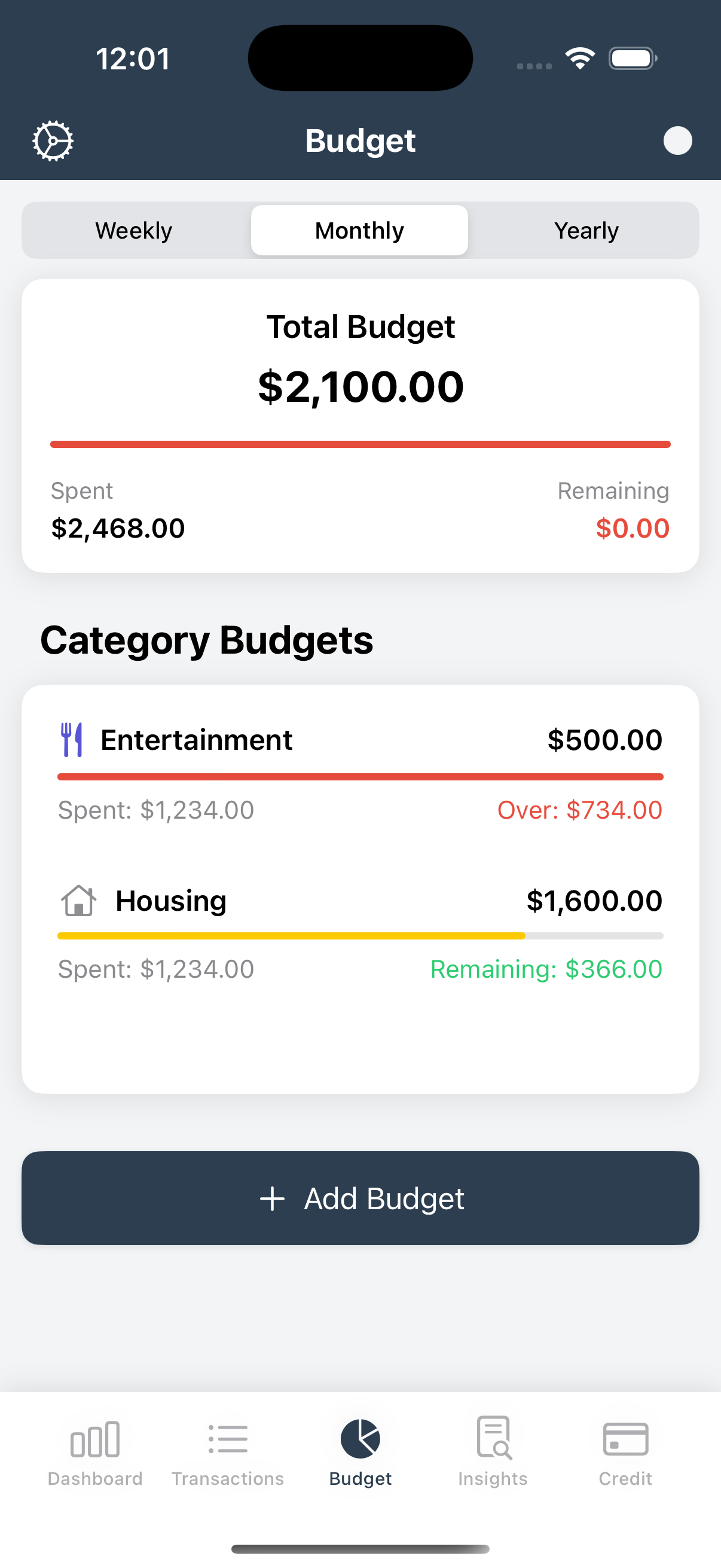Open the settings gear icon

tap(53, 140)
